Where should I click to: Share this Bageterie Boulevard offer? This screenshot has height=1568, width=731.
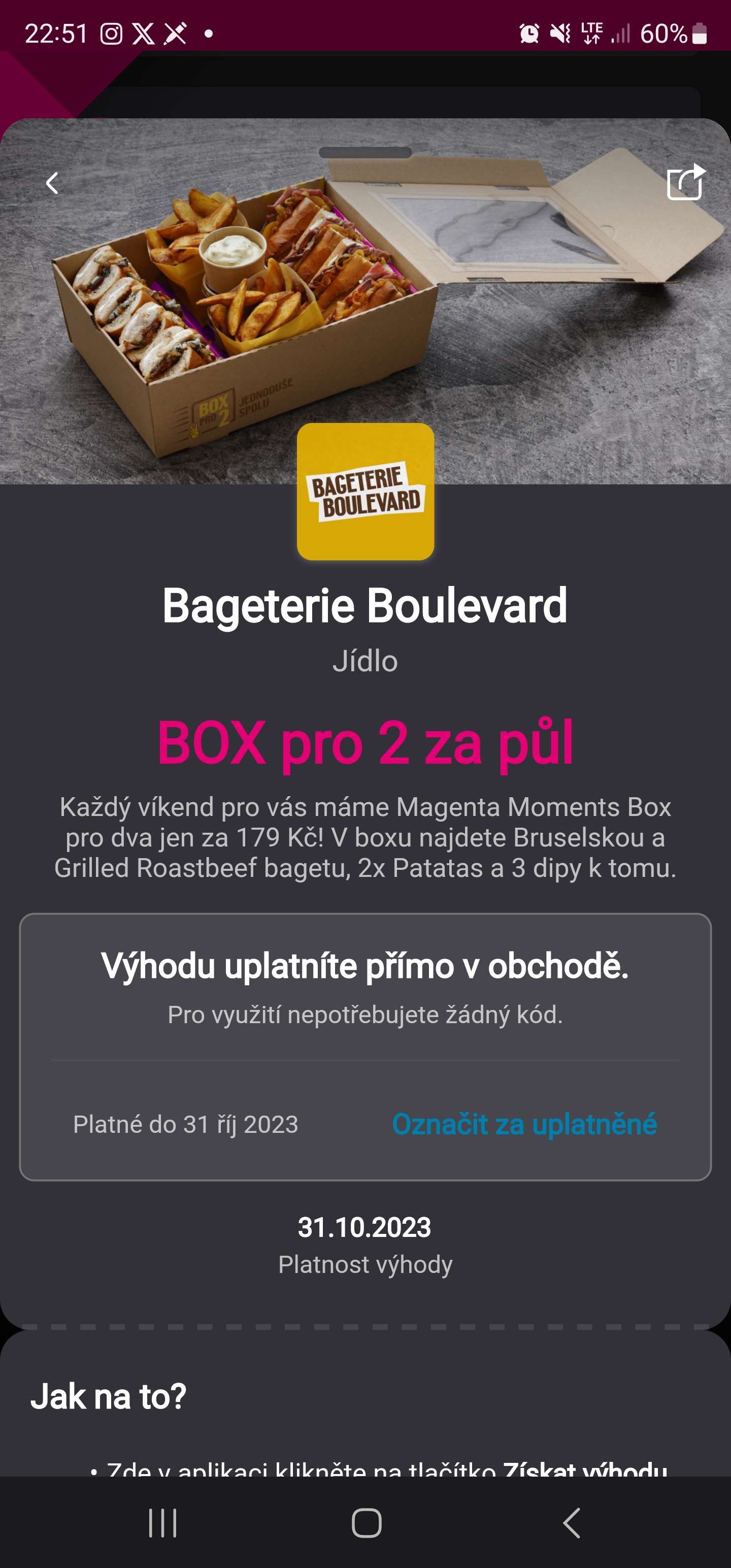pyautogui.click(x=685, y=182)
